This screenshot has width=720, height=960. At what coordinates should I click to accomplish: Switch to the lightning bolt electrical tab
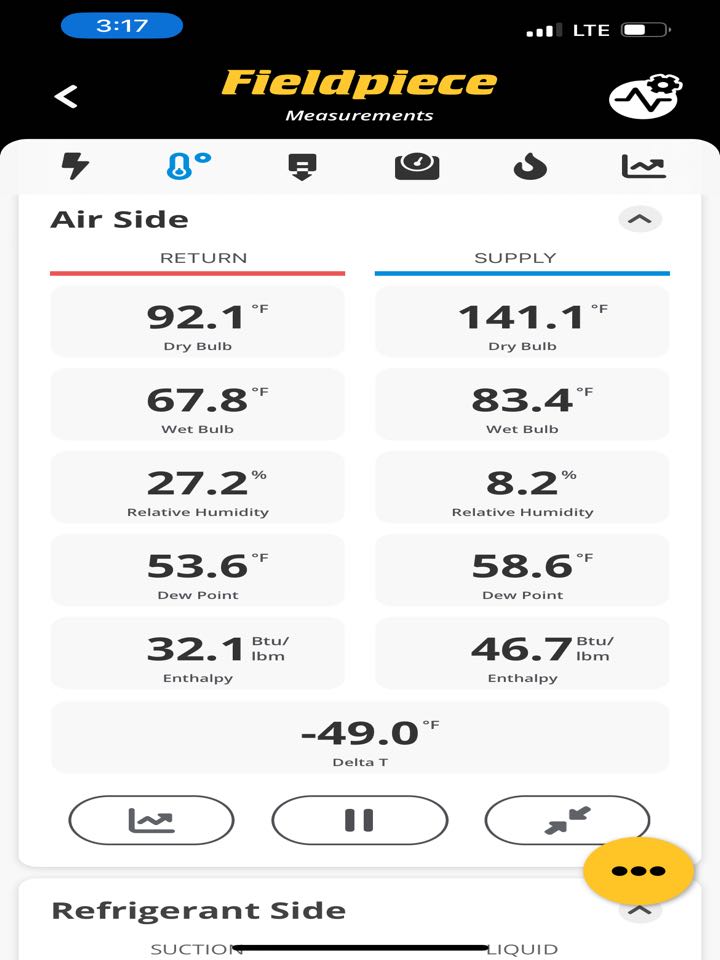(75, 166)
